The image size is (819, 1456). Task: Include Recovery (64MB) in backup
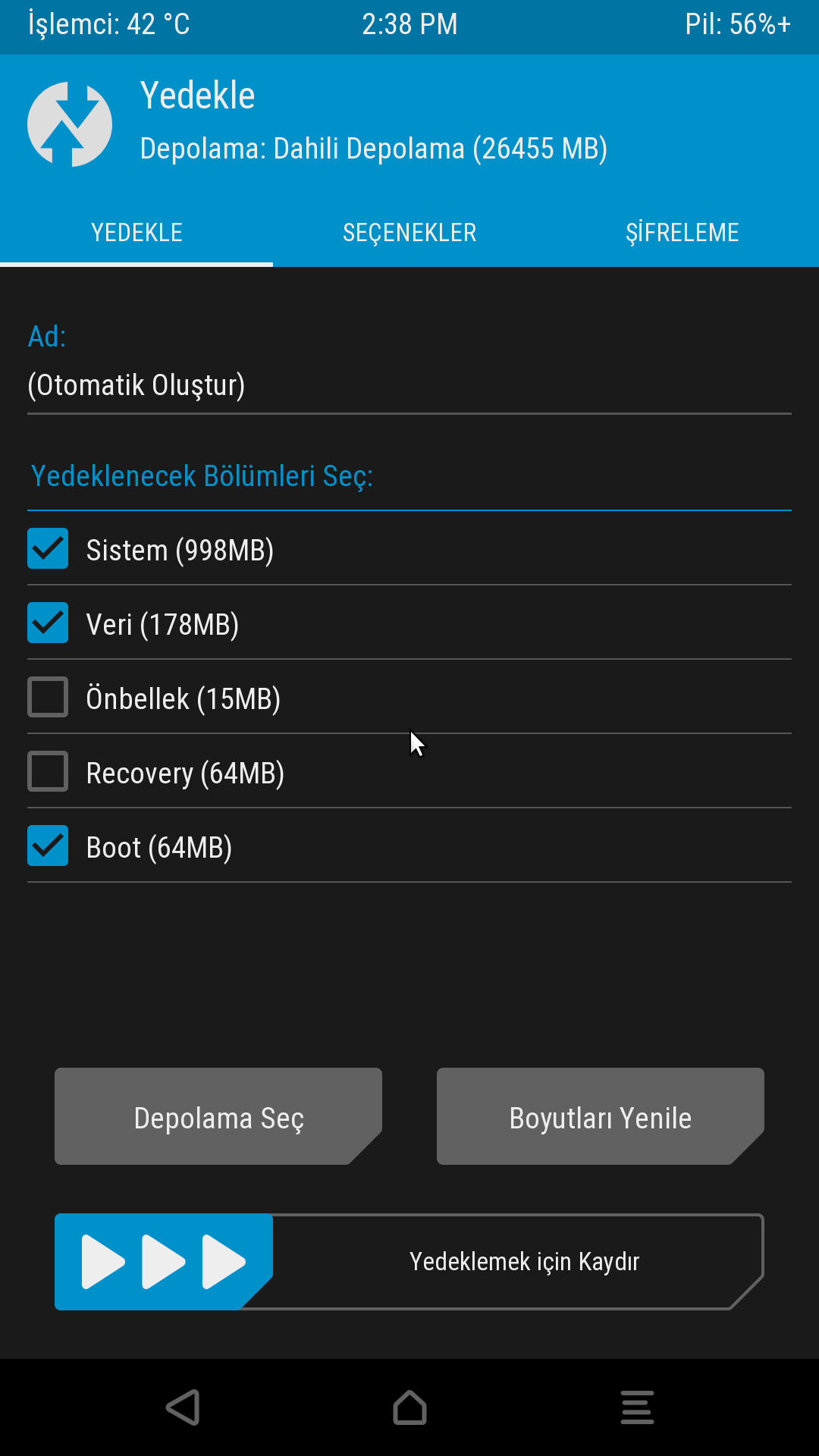point(48,772)
